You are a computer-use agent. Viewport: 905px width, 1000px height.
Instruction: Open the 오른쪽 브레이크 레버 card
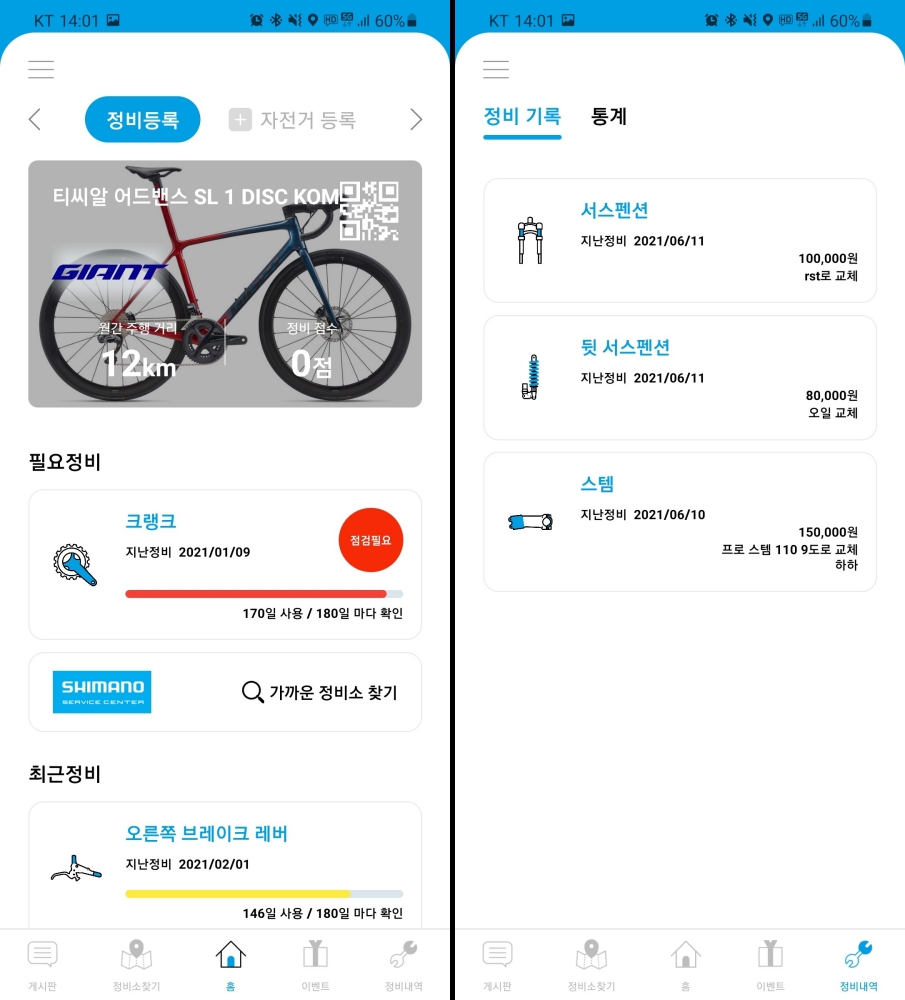coord(225,866)
